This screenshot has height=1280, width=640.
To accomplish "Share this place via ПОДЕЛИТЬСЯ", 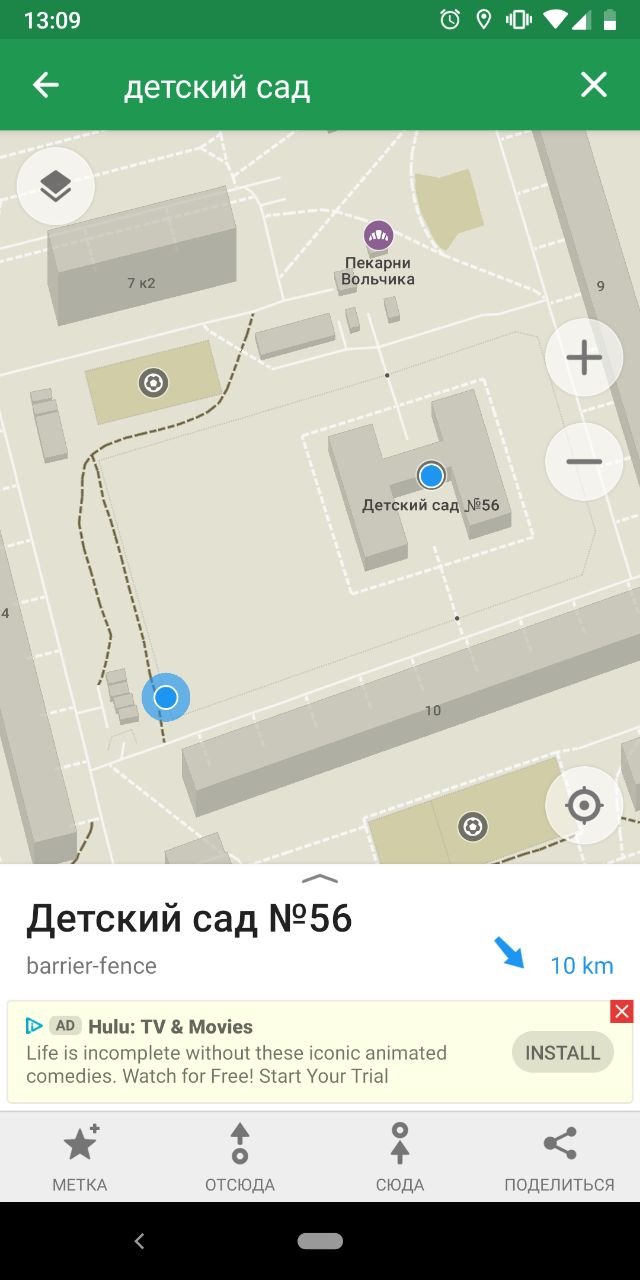I will coord(560,1157).
